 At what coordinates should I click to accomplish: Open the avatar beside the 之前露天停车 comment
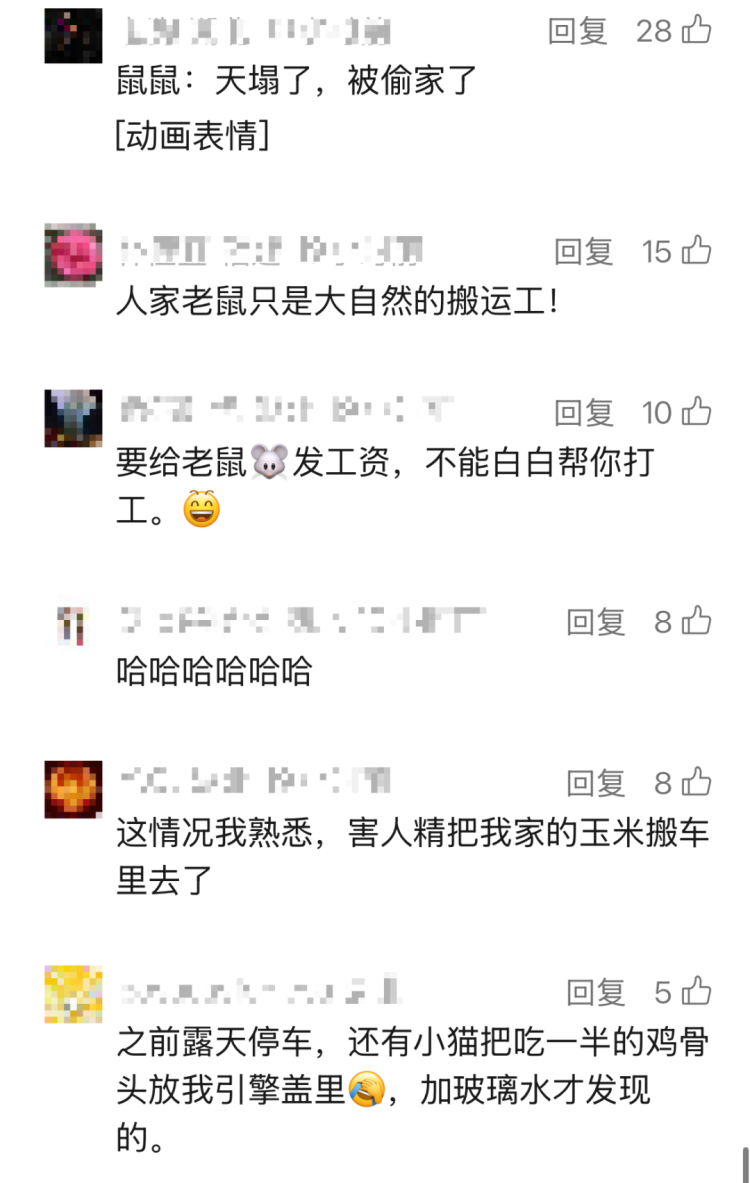(73, 994)
